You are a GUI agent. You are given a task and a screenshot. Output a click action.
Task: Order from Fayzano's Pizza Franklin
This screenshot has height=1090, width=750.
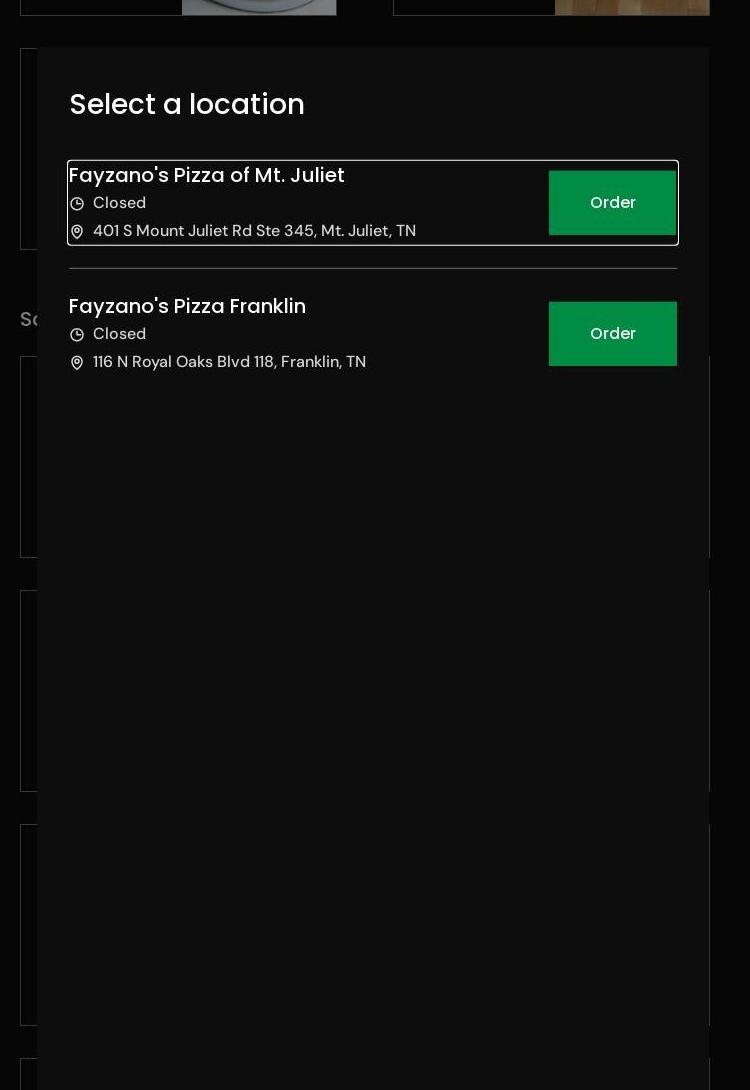612,334
